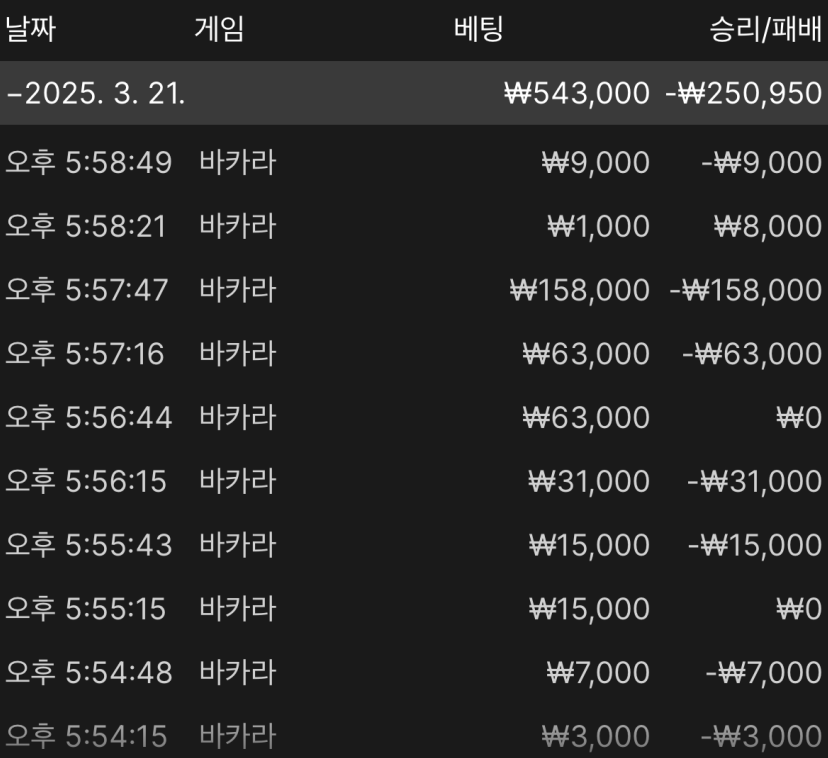Open the 오후 5:58:21 바카라 round
828x758 pixels.
[x=413, y=226]
